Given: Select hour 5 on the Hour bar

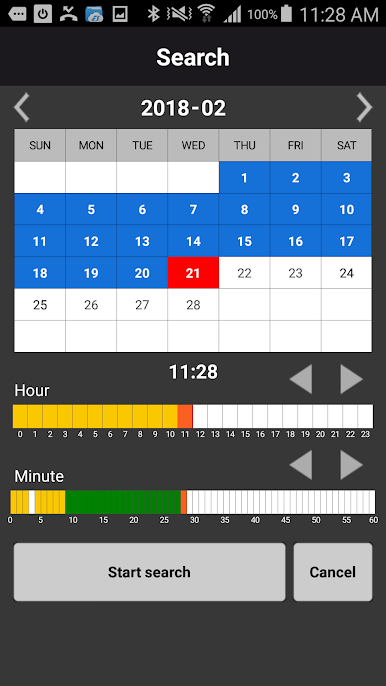Looking at the screenshot, I should pos(95,416).
